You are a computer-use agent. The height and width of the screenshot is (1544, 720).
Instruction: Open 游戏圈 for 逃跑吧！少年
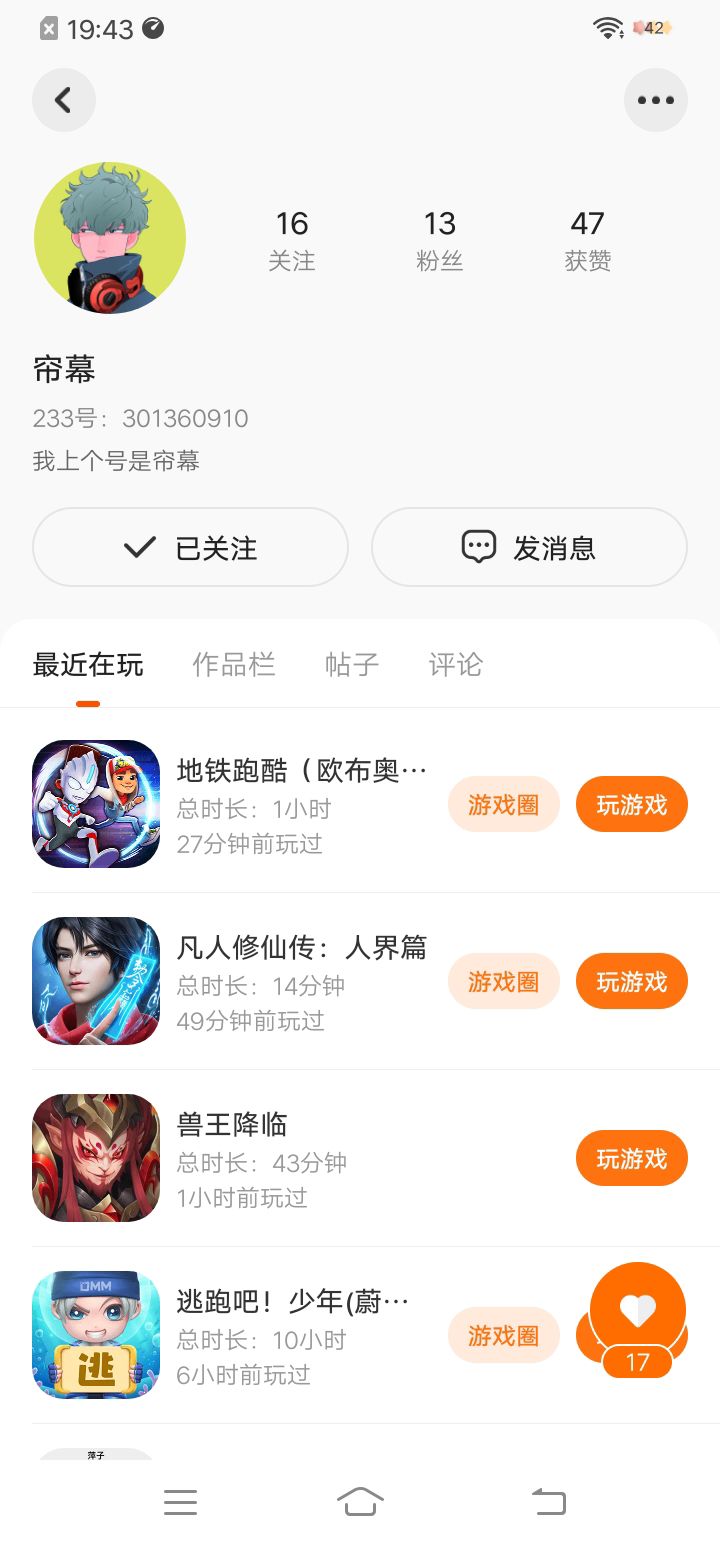pos(503,1335)
